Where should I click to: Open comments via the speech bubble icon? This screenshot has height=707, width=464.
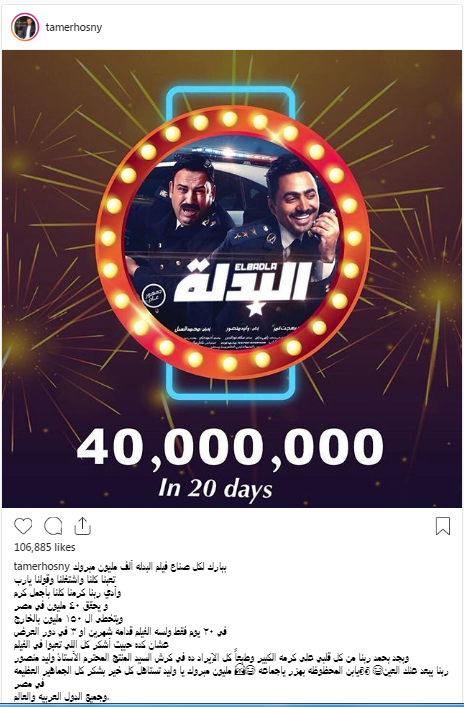click(53, 526)
